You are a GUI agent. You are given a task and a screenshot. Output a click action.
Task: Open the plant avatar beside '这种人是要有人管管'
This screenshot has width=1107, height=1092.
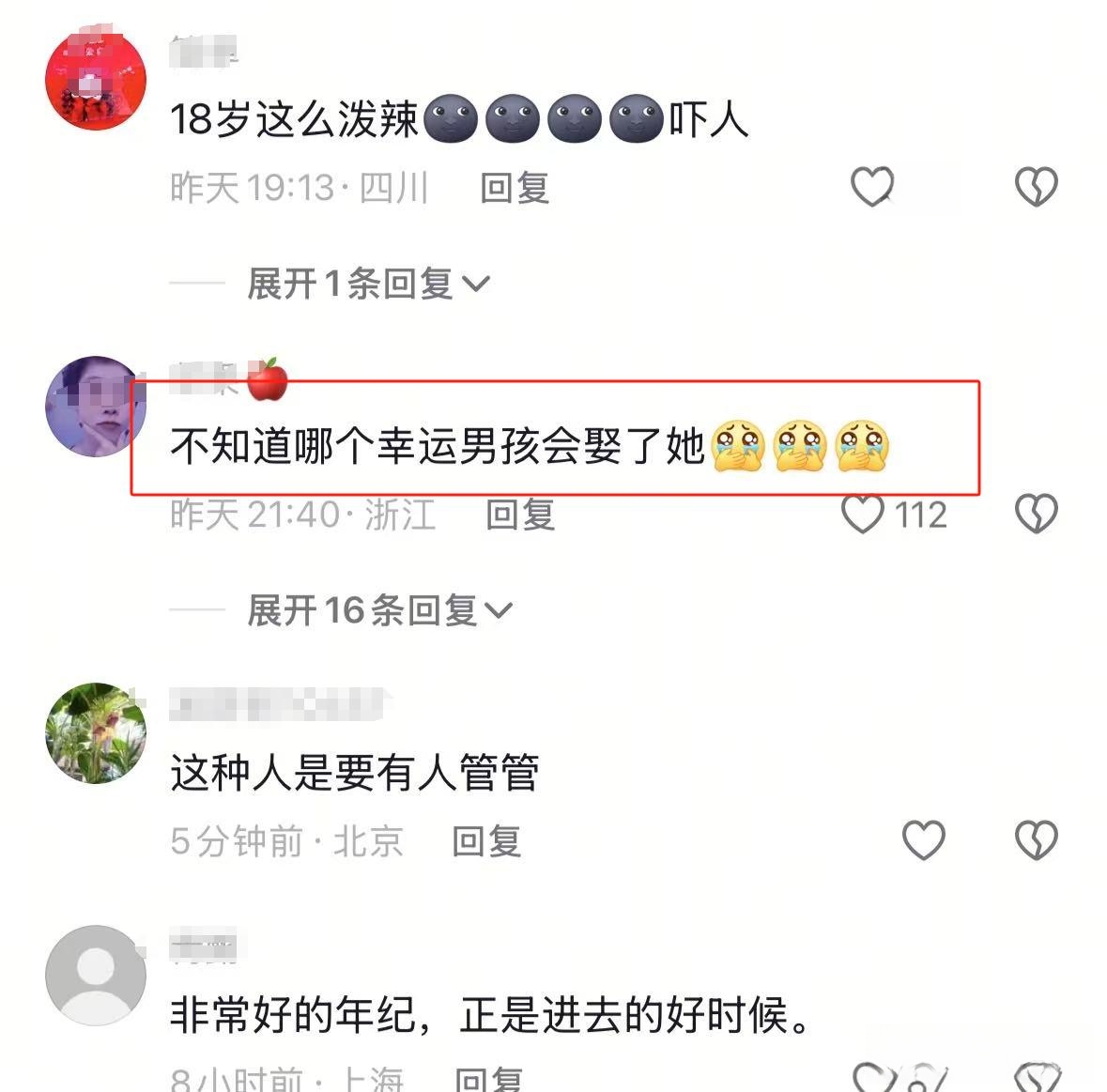(96, 733)
